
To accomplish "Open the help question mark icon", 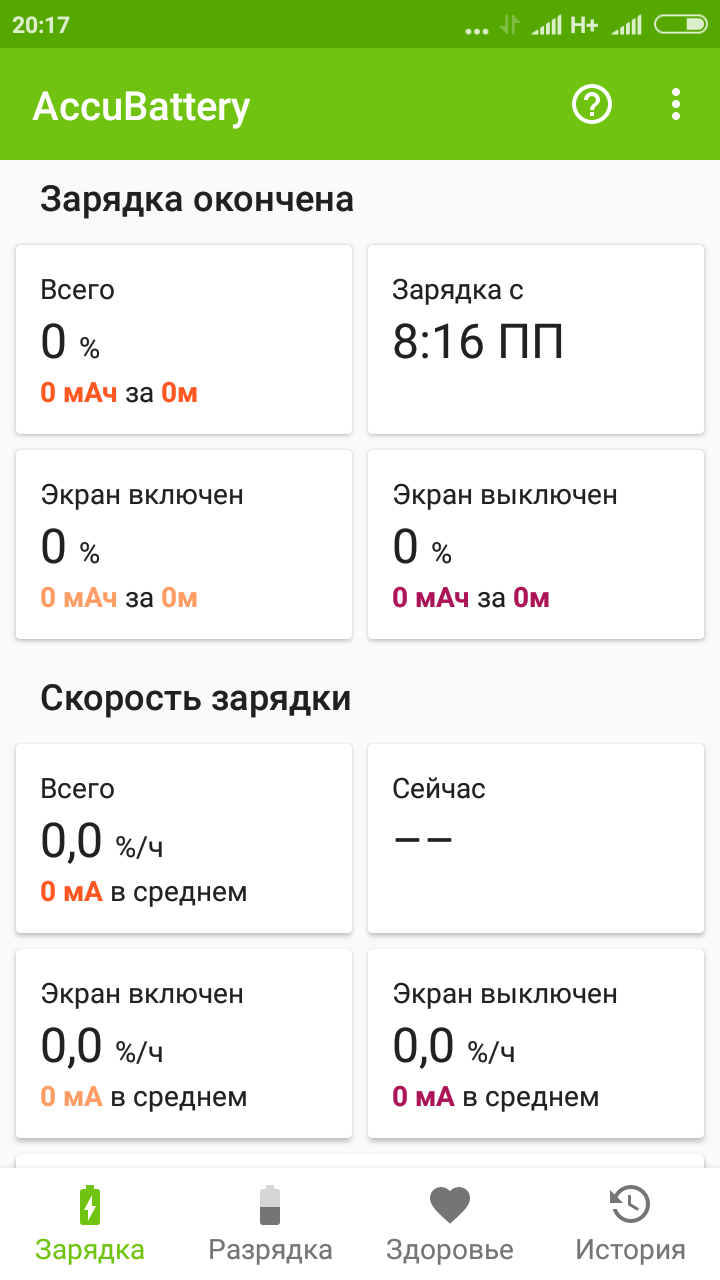I will point(591,104).
